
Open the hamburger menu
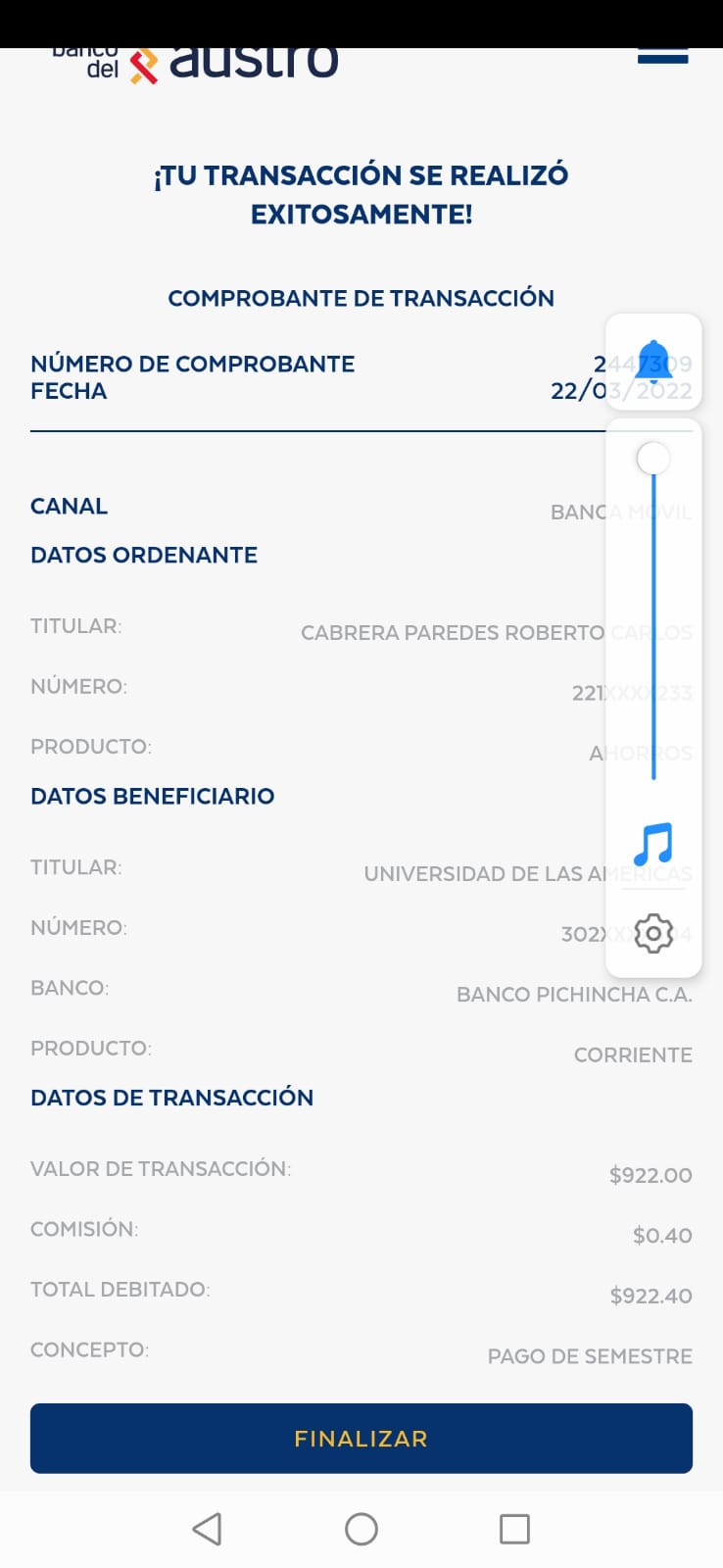pos(662,56)
